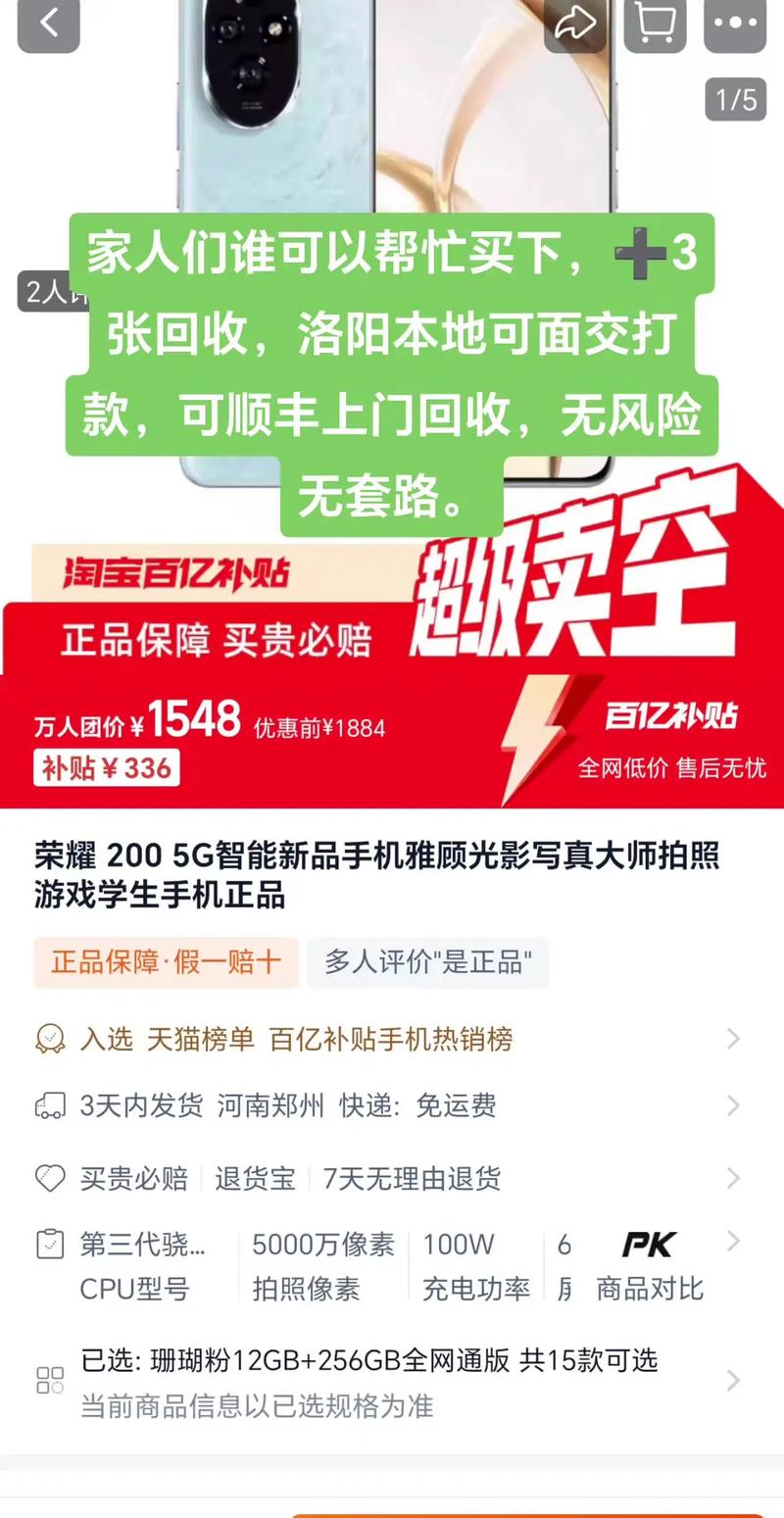Image resolution: width=784 pixels, height=1518 pixels.
Task: Expand the 天猫榜单 ranking row chevron
Action: click(x=735, y=1039)
